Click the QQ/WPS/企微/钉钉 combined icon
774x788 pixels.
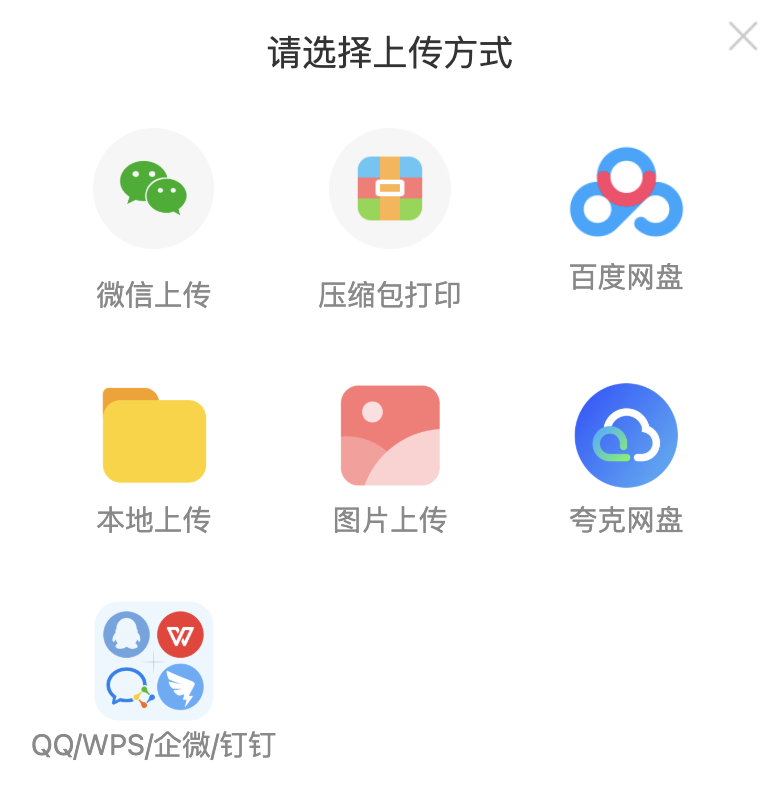154,658
